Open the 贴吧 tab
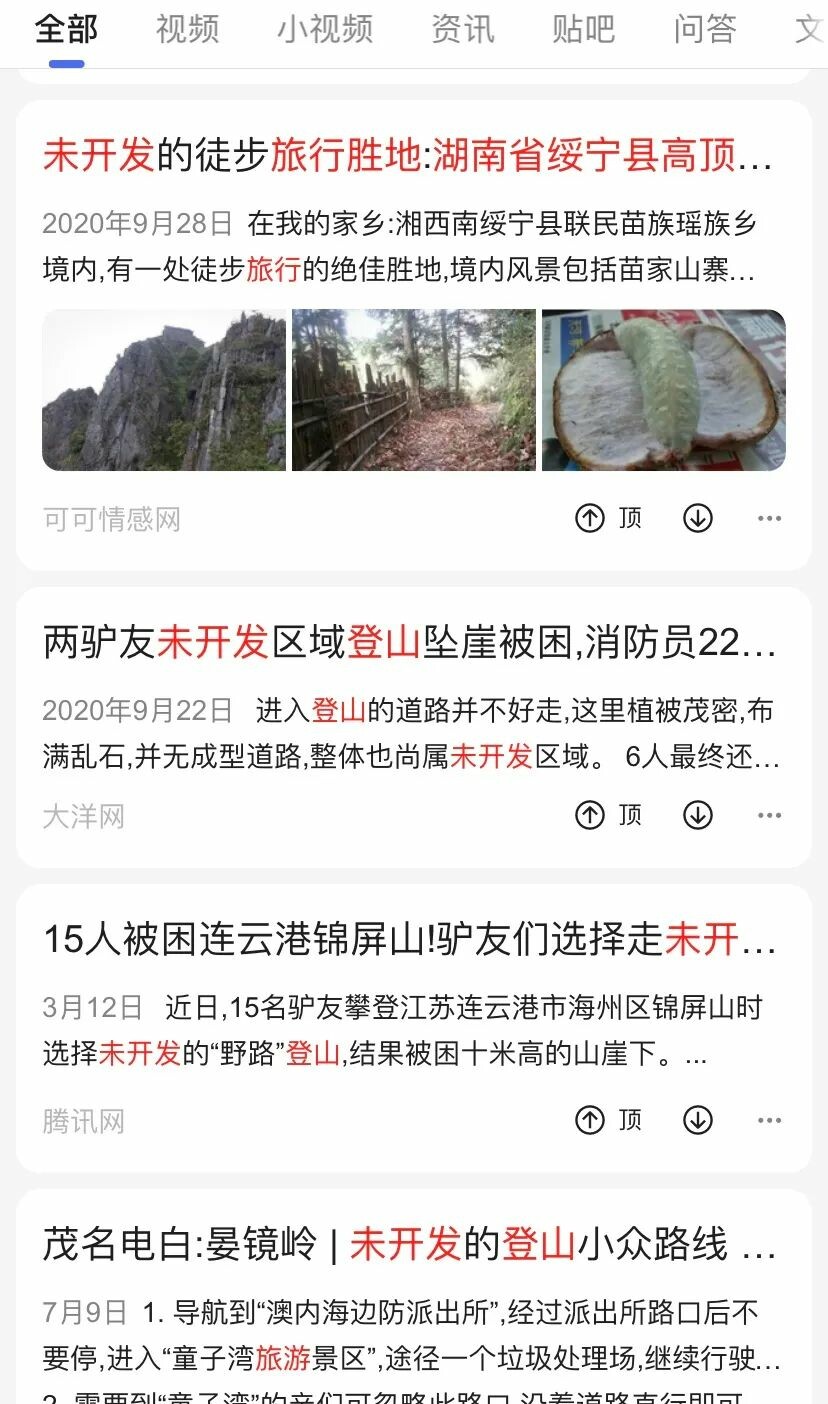Viewport: 828px width, 1404px height. pyautogui.click(x=583, y=29)
